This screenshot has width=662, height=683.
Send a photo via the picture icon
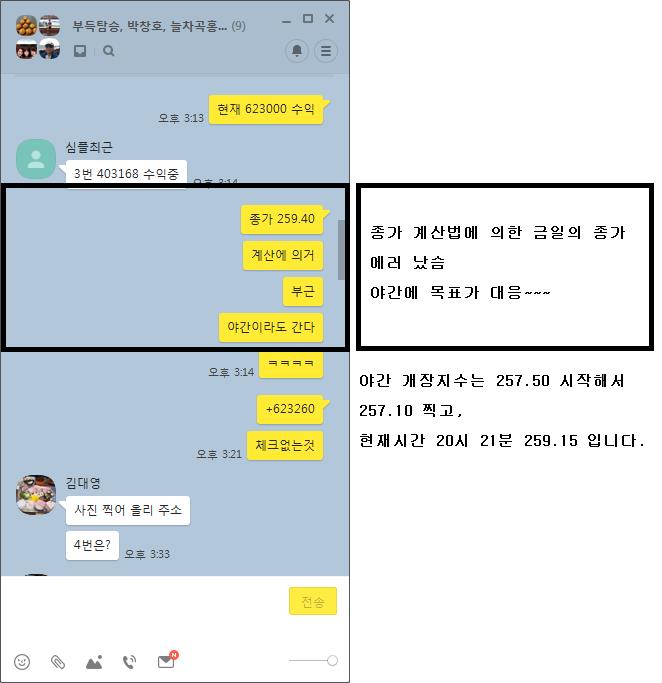point(94,661)
